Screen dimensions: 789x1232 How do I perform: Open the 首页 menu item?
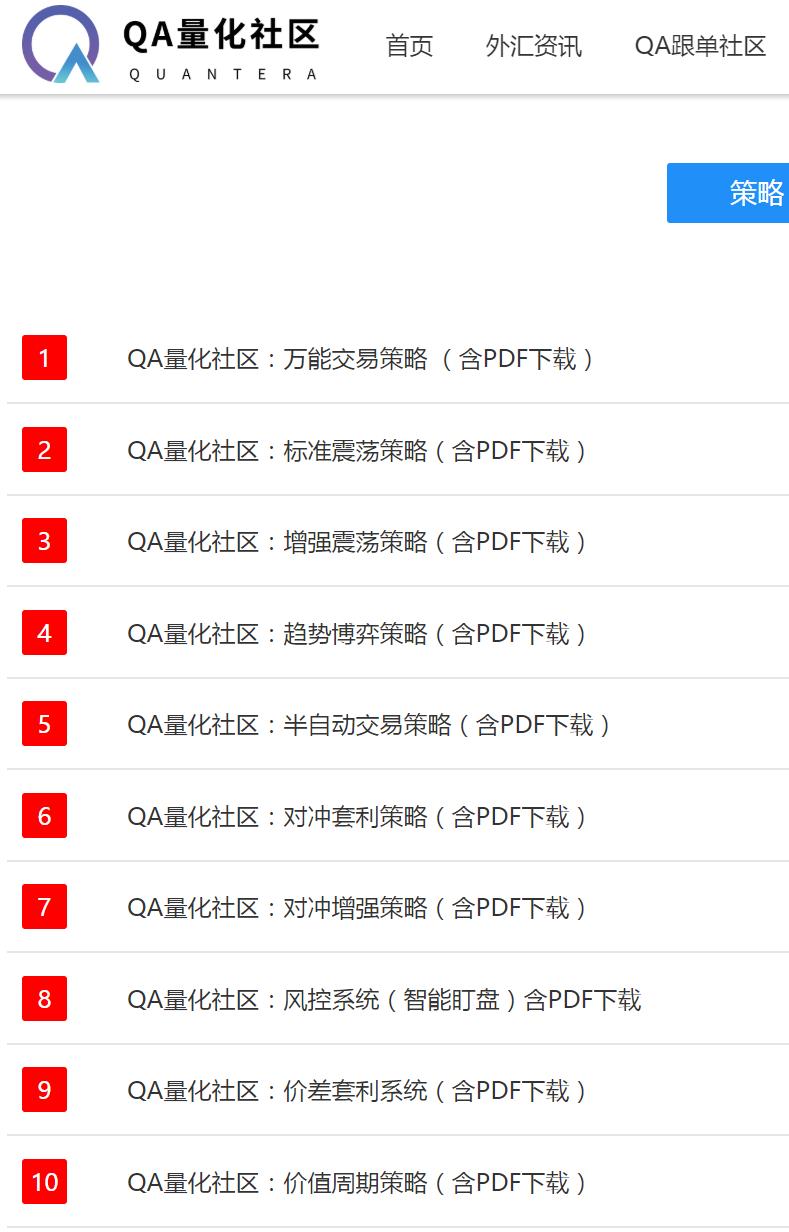point(408,45)
